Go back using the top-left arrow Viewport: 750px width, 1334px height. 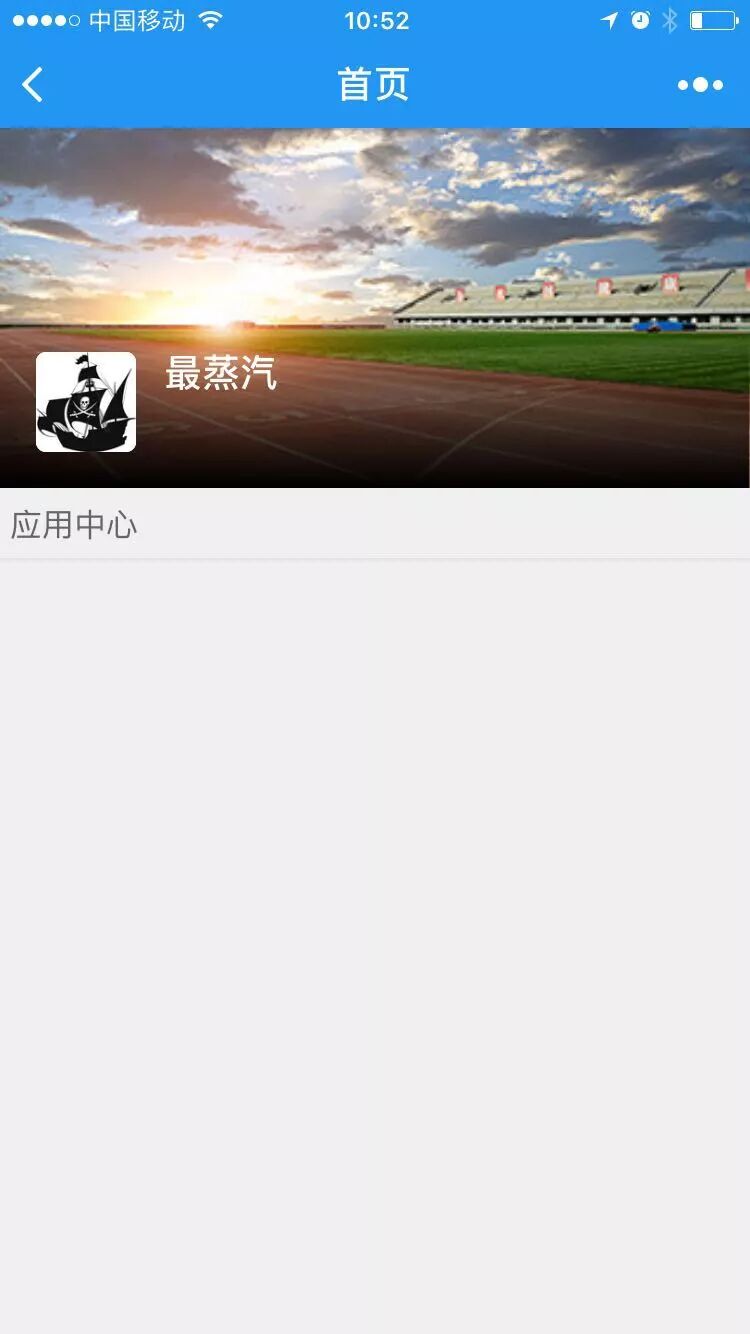33,85
